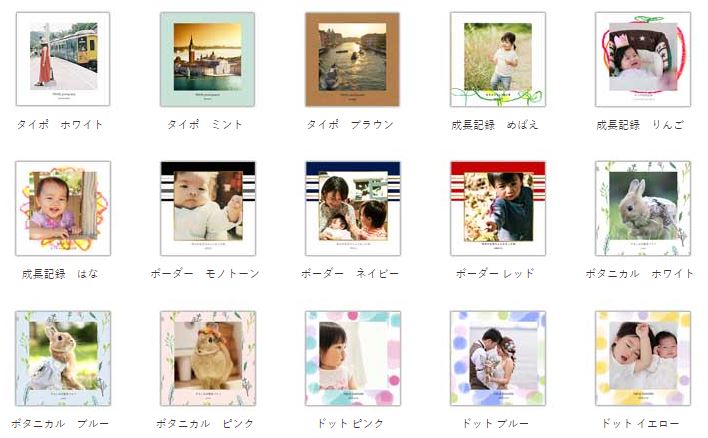Choose the タイポ ミント template

click(207, 60)
